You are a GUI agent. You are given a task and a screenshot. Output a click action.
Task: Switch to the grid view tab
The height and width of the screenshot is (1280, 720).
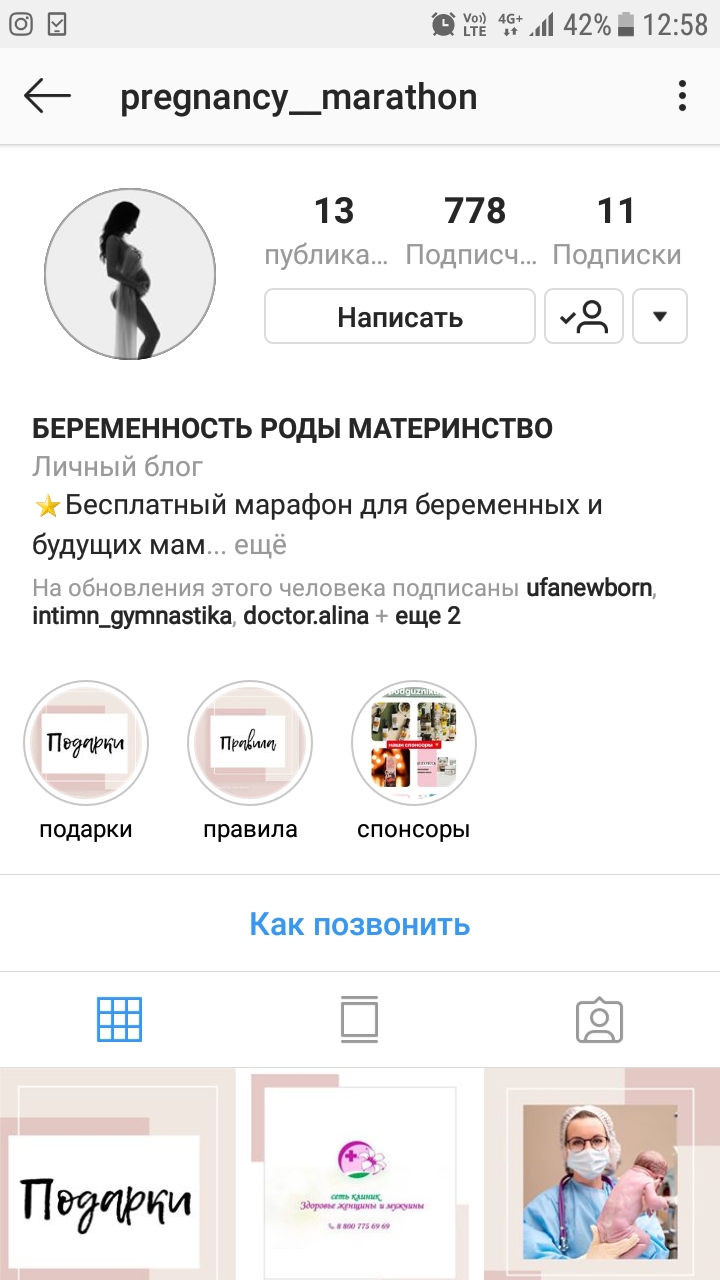pyautogui.click(x=120, y=1019)
